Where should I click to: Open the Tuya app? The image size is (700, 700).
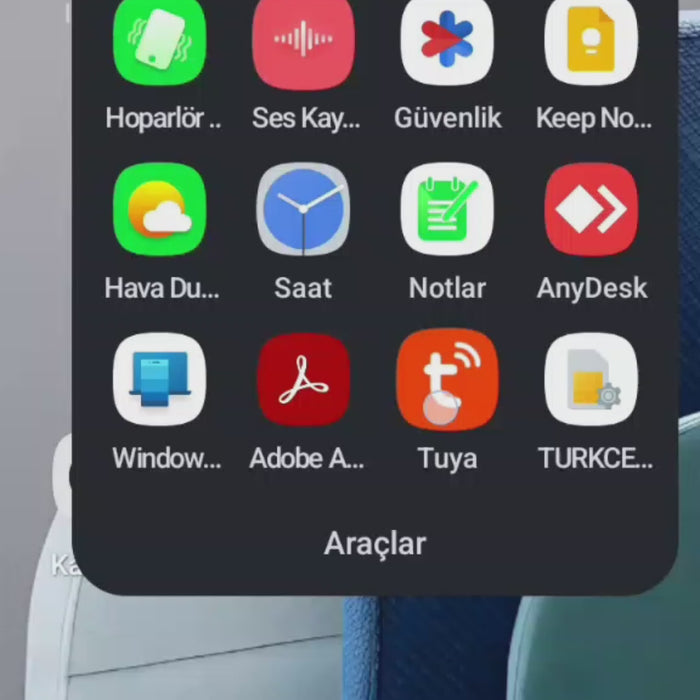pyautogui.click(x=447, y=380)
